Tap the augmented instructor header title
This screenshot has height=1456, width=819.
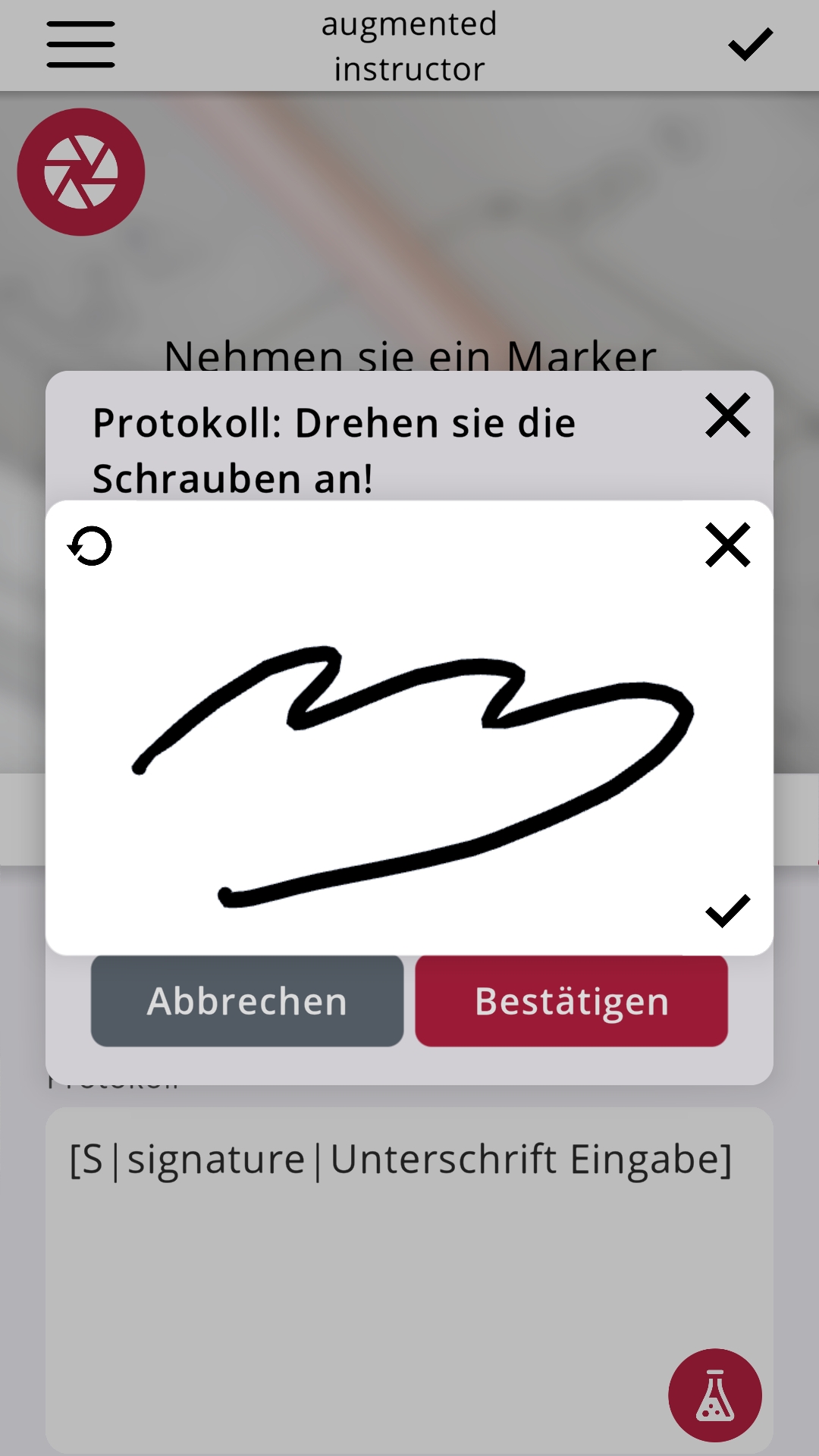pos(409,45)
